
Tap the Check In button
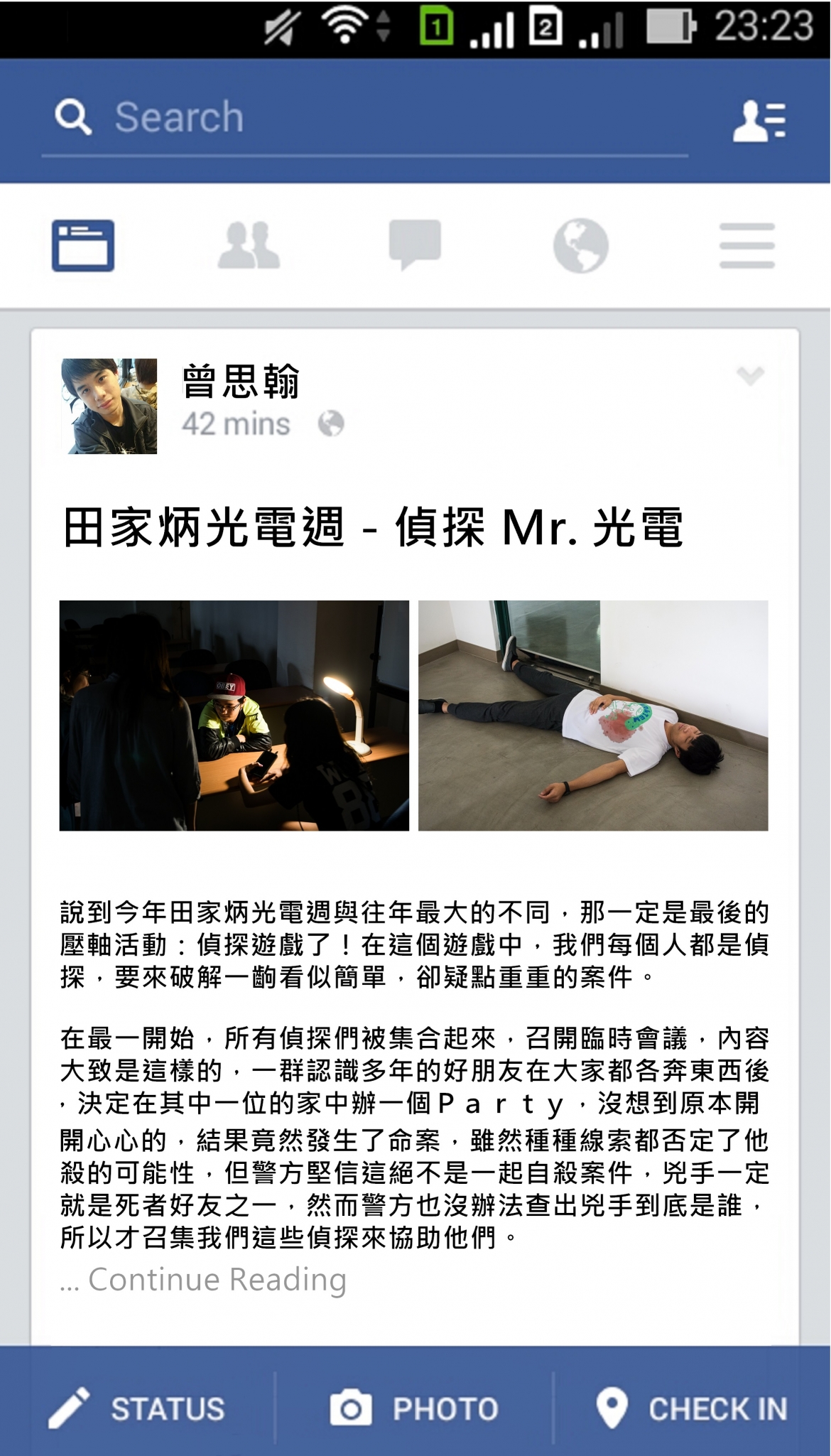692,1408
